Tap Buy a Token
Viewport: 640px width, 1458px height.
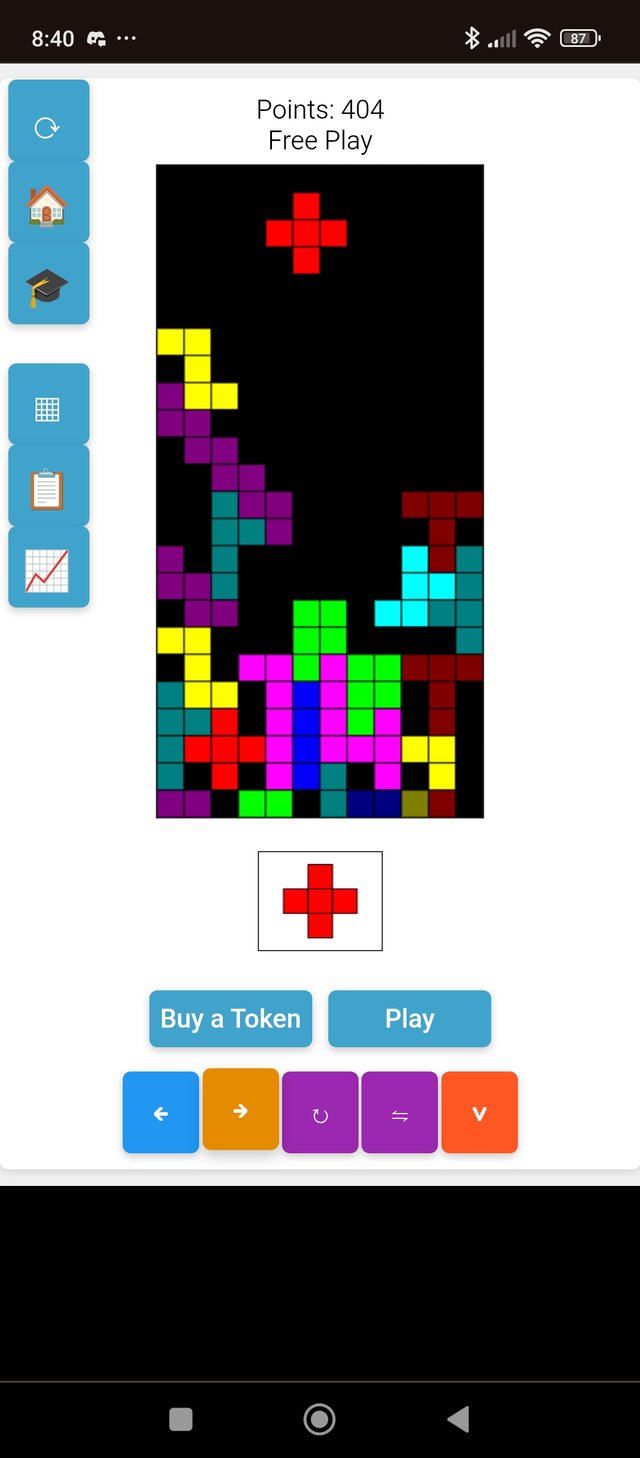click(x=230, y=1018)
